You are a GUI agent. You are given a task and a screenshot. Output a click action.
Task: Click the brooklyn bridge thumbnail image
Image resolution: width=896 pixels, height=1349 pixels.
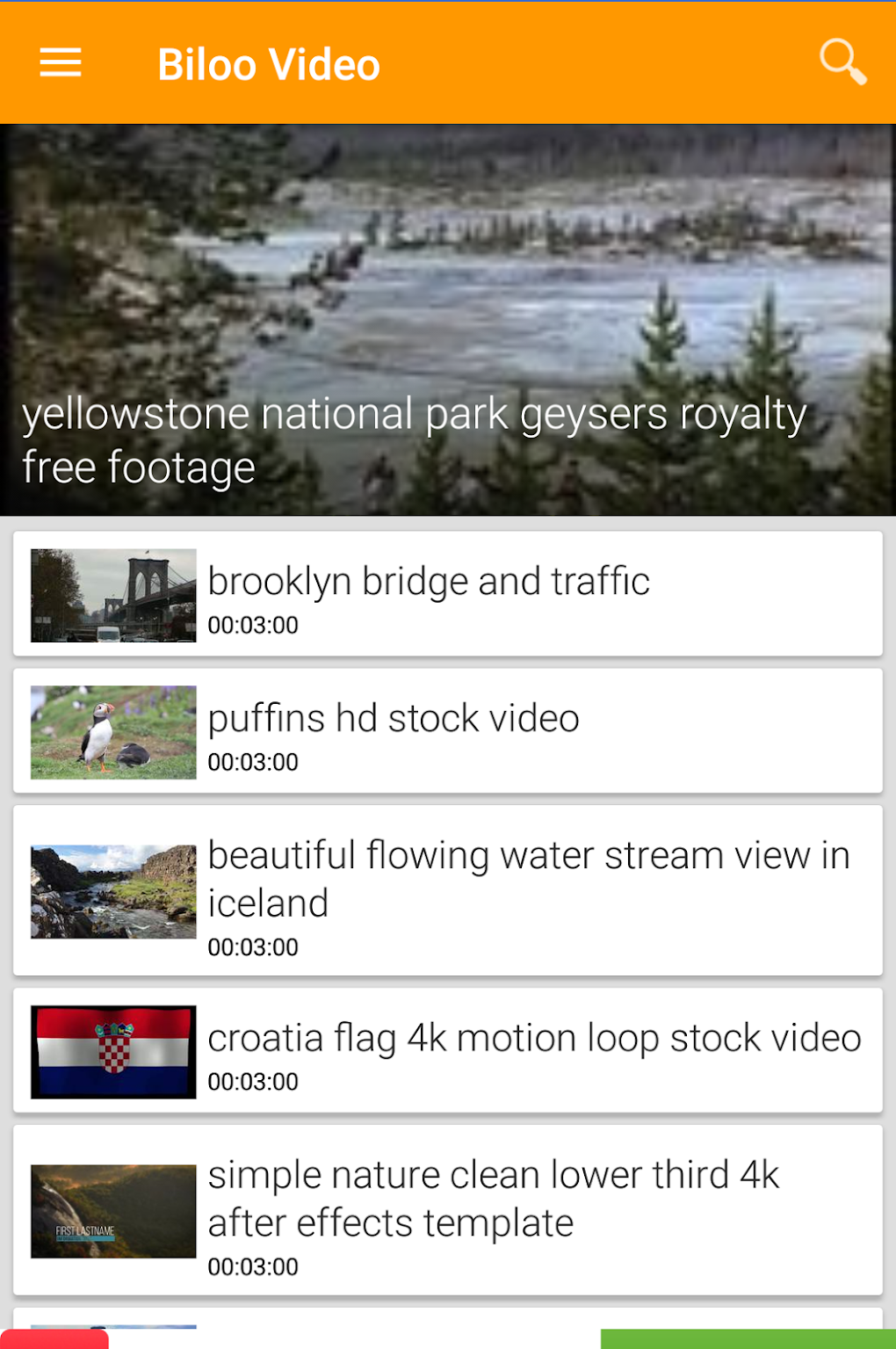112,594
